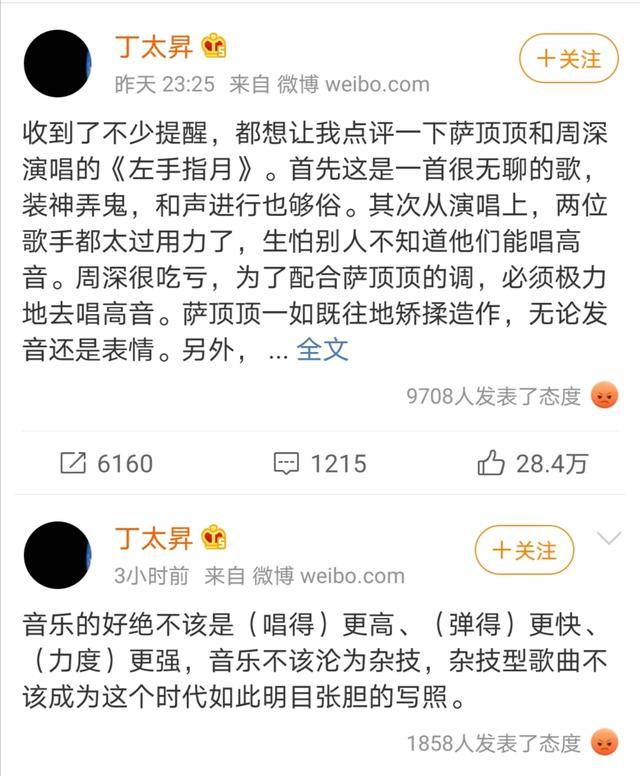Open the 丁太昇 username on the 昨天 23:25 post
This screenshot has height=776, width=640.
click(154, 46)
